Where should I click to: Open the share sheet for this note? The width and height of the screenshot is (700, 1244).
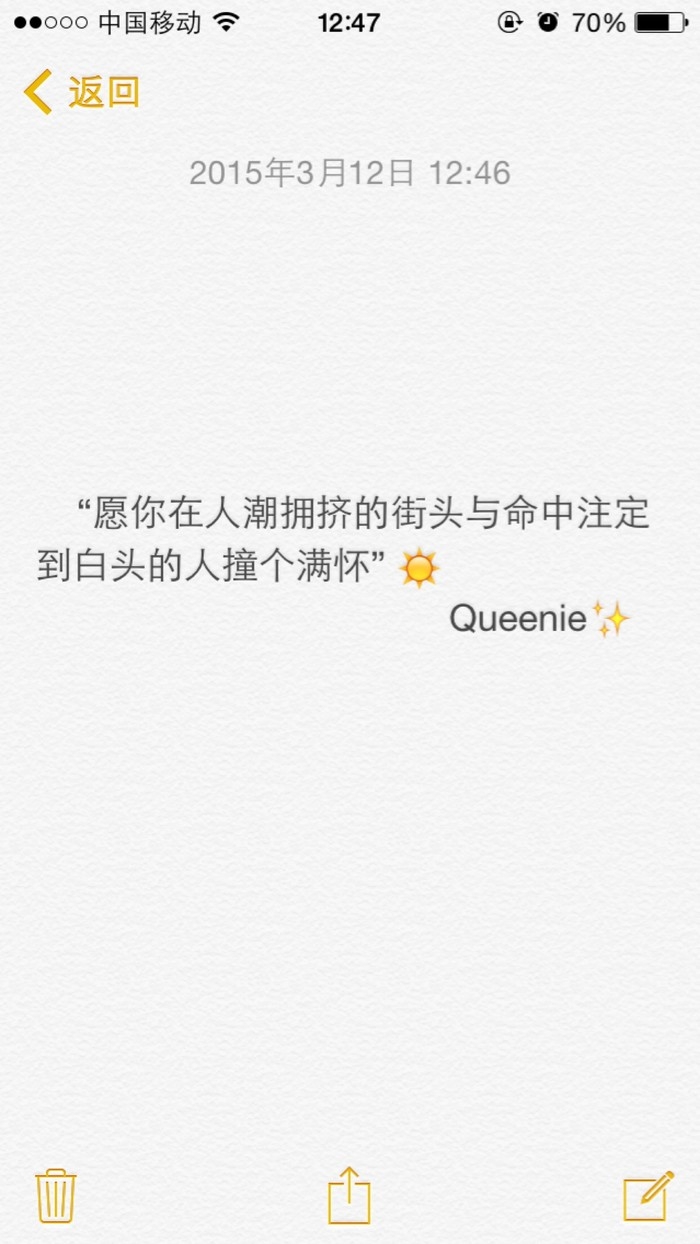coord(349,1194)
